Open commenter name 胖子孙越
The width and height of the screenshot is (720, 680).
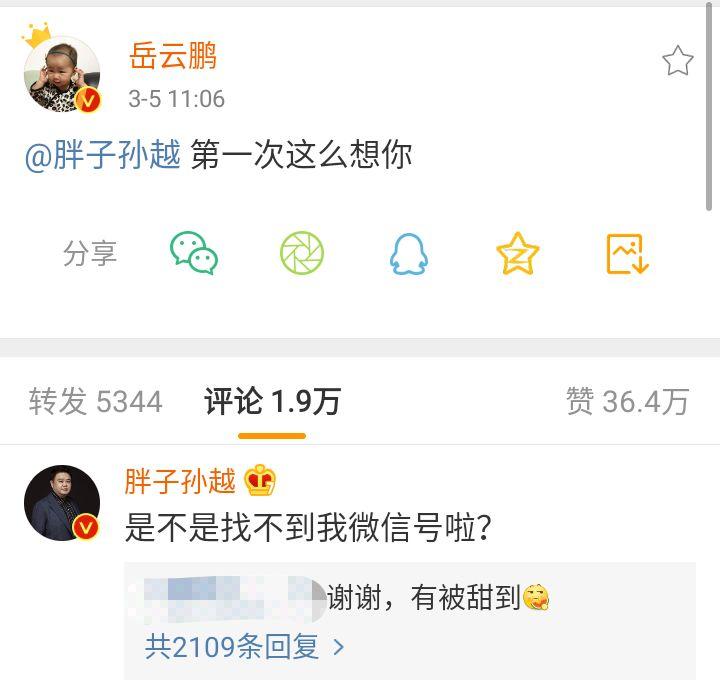coord(180,481)
